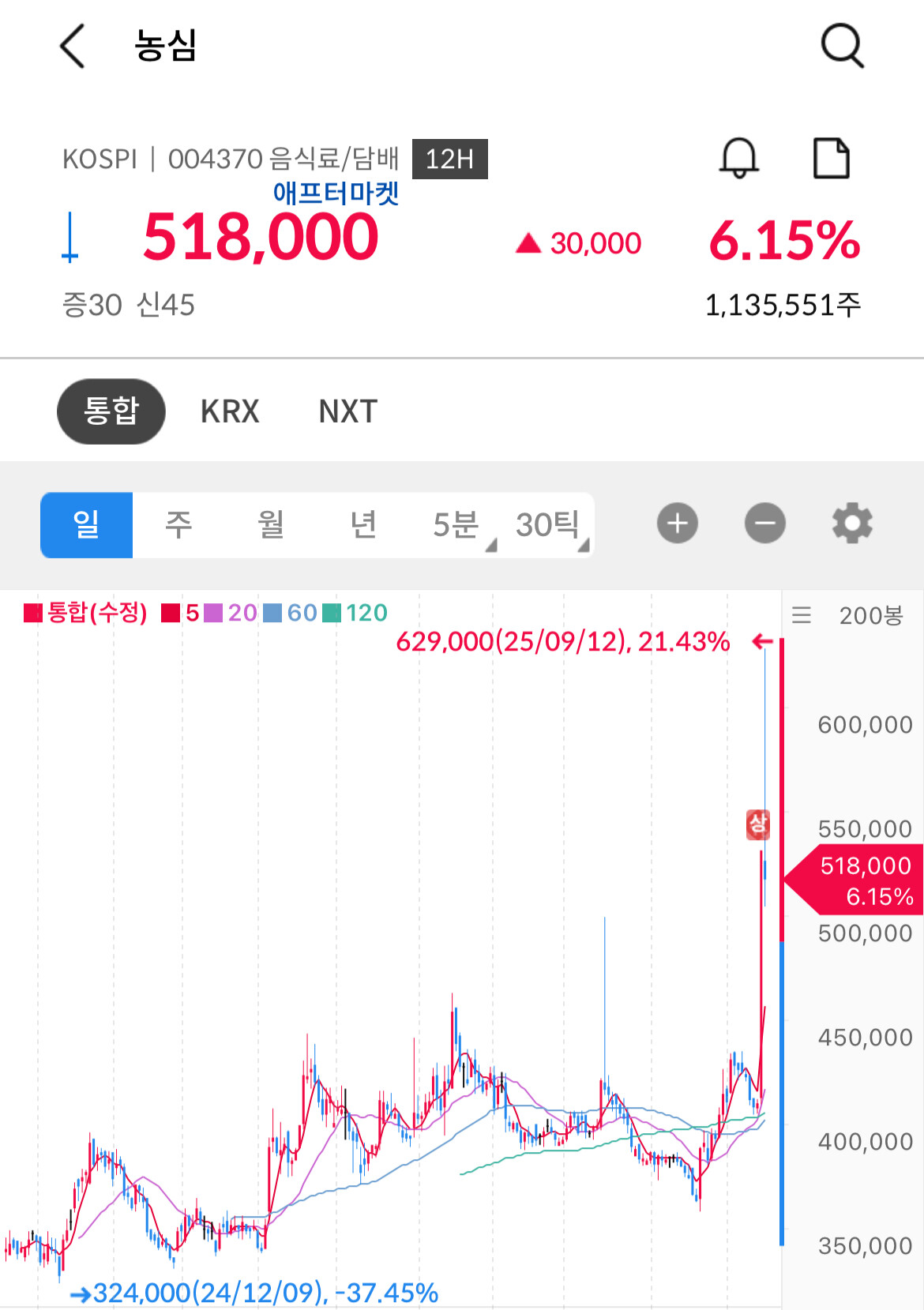The height and width of the screenshot is (1310, 924).
Task: Zoom in the chart with plus button
Action: pyautogui.click(x=678, y=523)
